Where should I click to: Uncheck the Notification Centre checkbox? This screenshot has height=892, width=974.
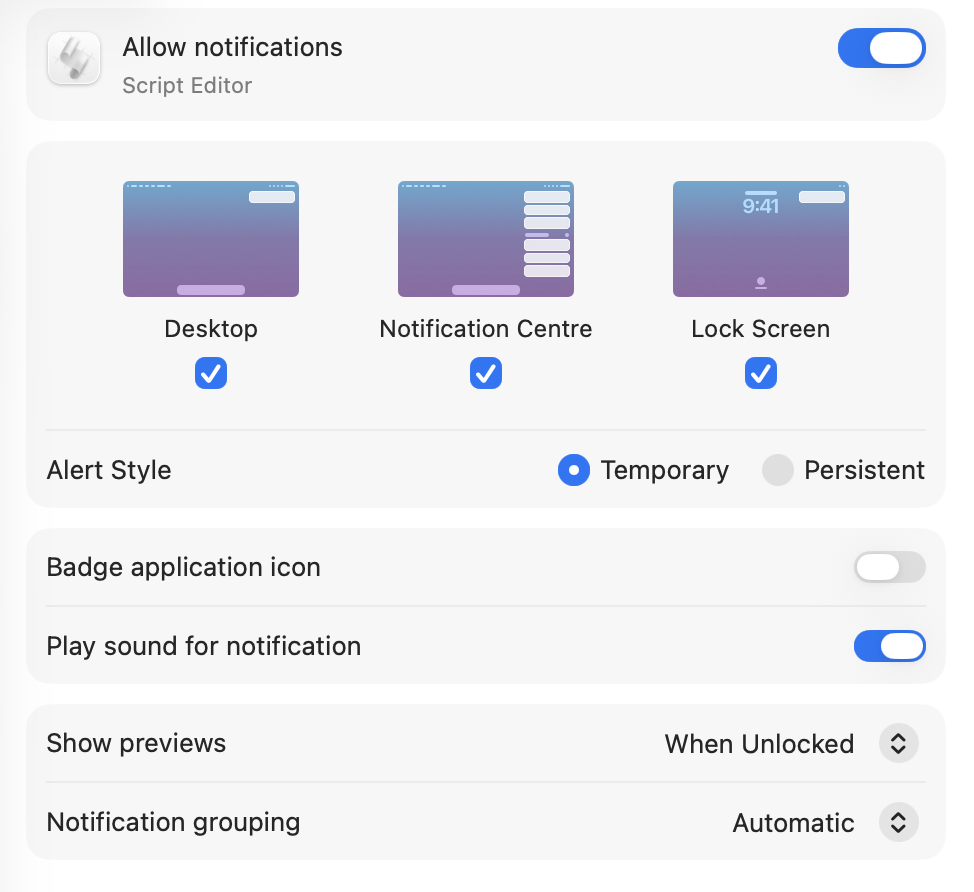(486, 374)
